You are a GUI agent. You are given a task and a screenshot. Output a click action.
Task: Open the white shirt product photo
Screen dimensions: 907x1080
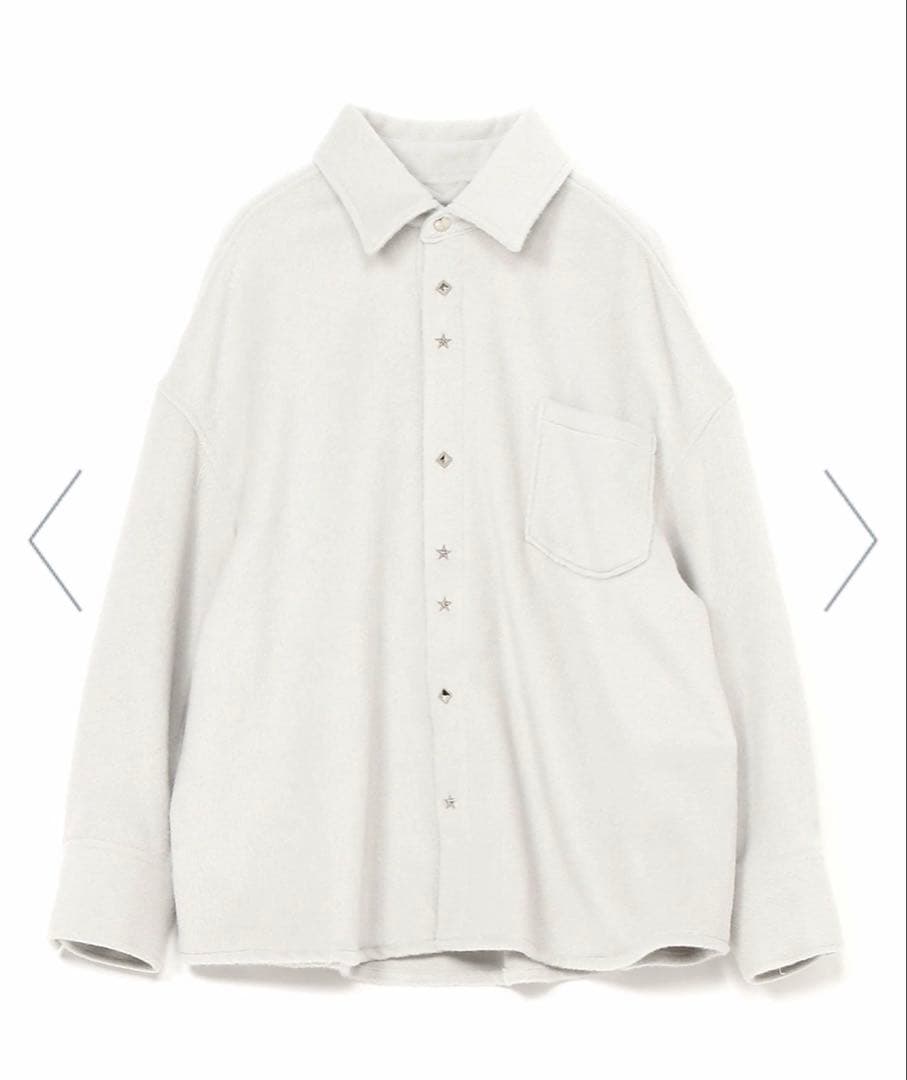(x=453, y=540)
